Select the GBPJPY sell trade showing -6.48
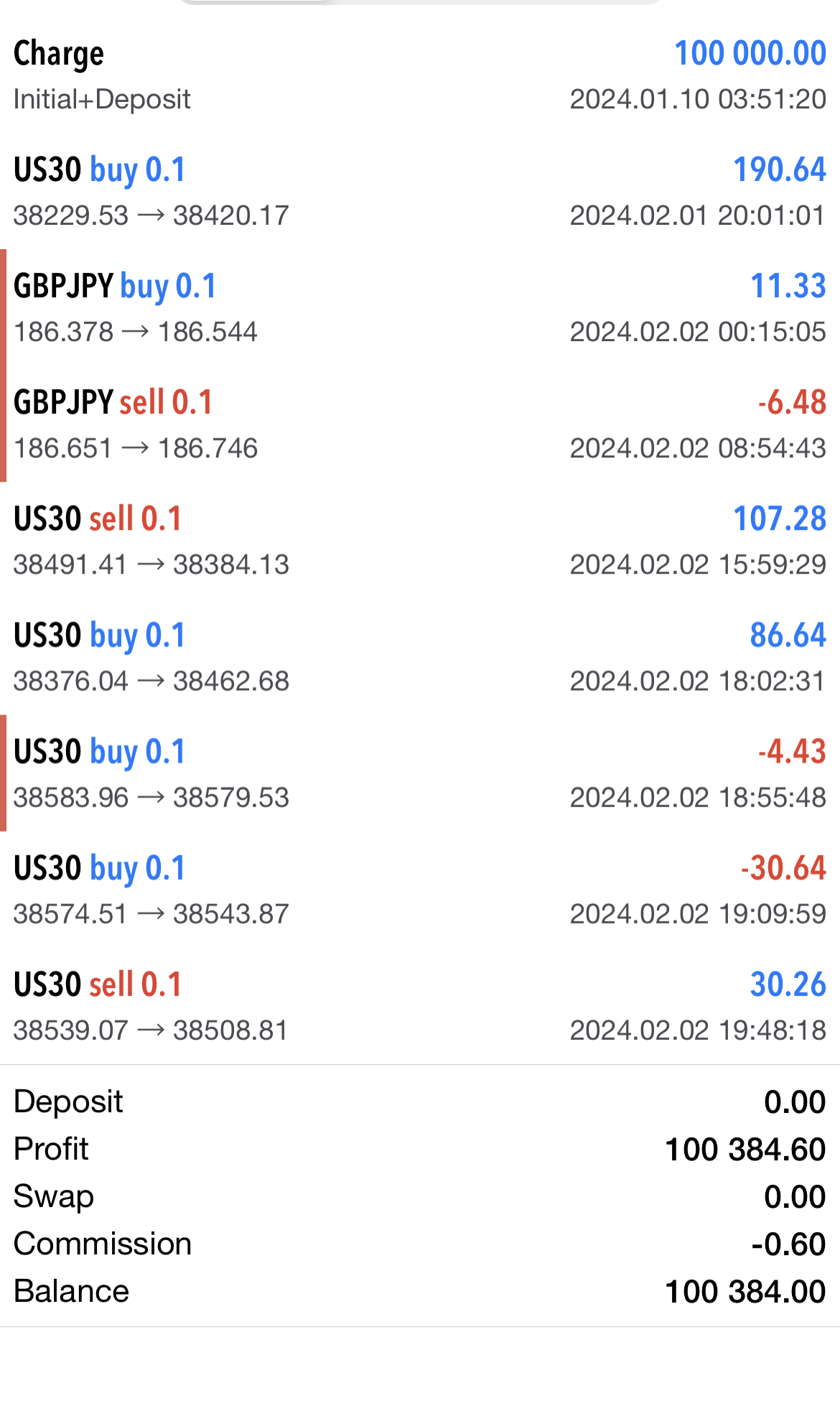Viewport: 840px width, 1401px height. coord(420,424)
